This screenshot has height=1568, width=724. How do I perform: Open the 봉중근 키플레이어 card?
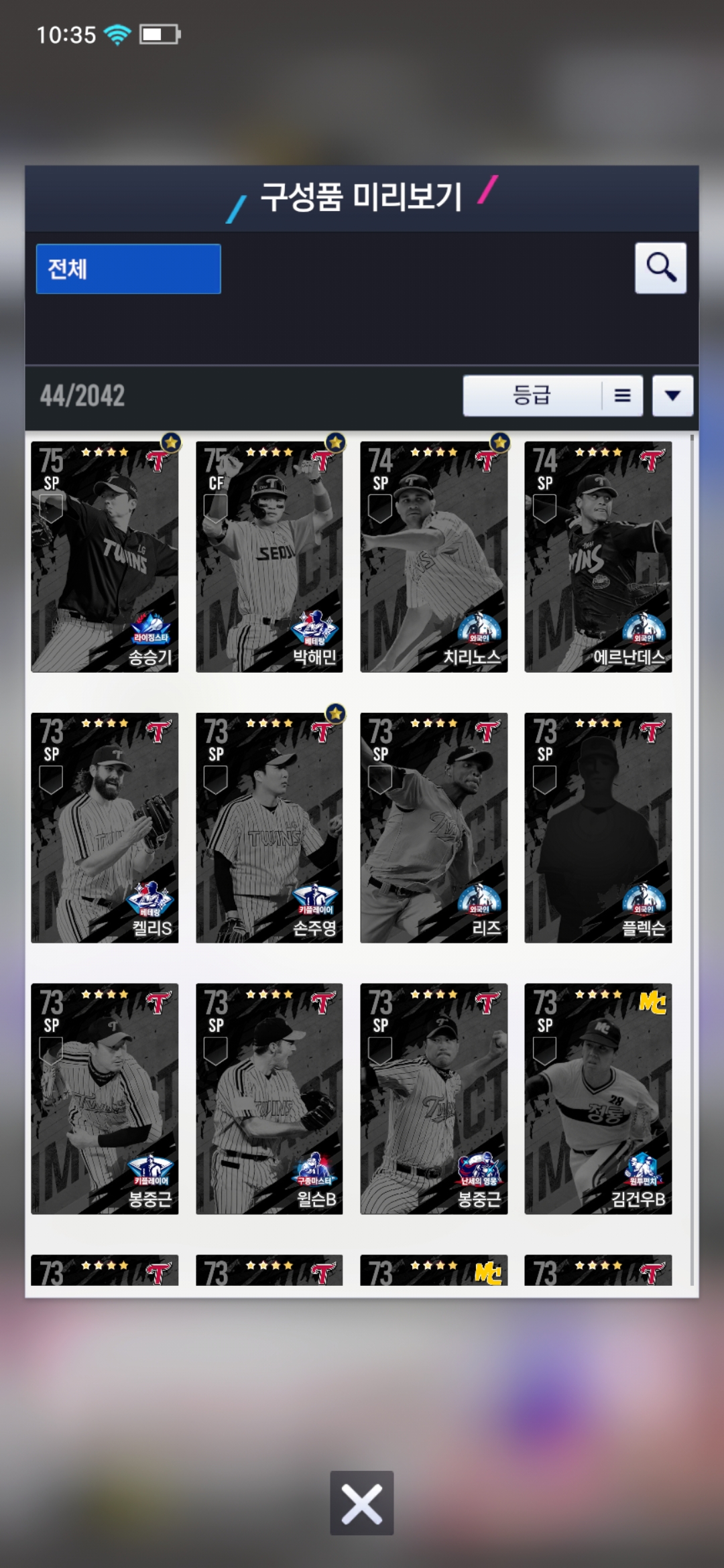(x=105, y=1098)
